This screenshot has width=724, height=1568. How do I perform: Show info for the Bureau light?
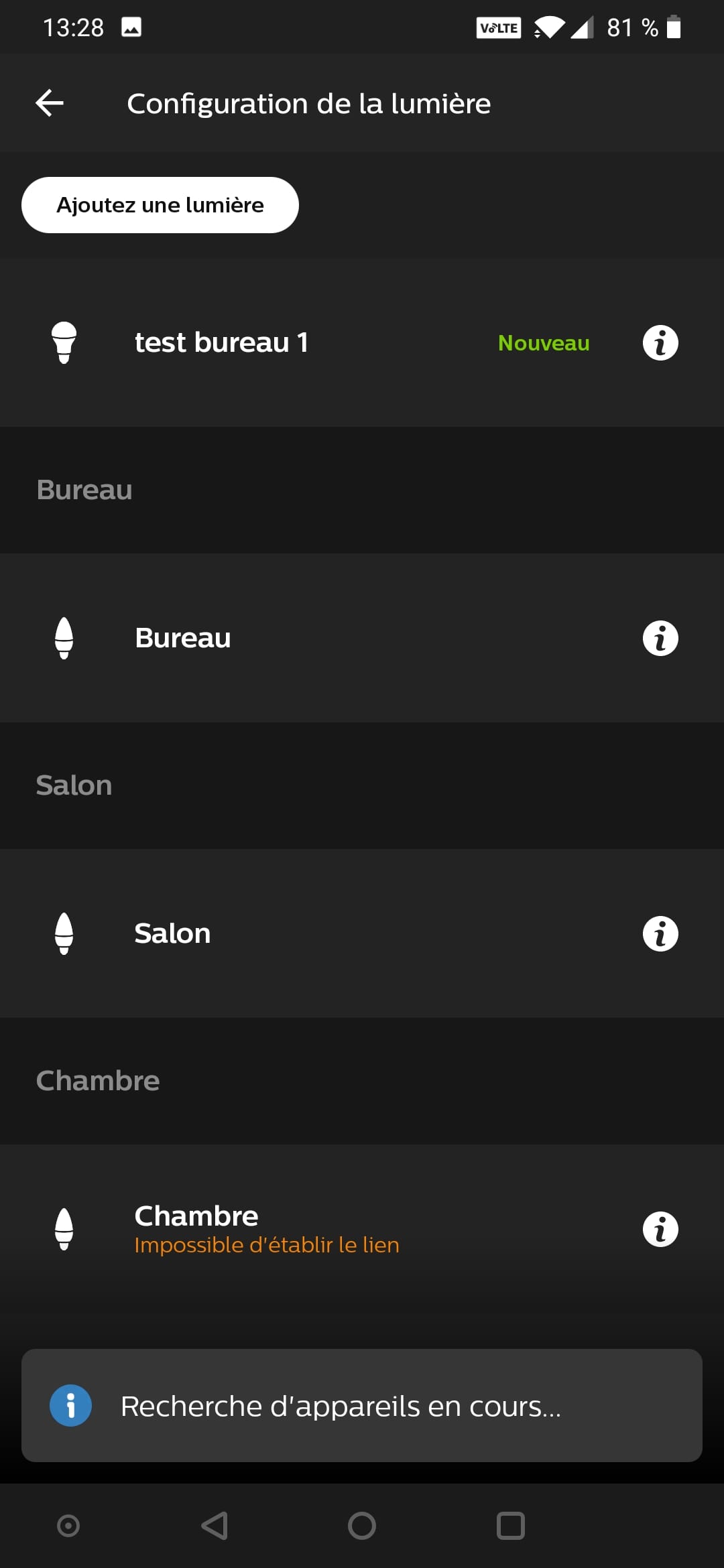(660, 639)
